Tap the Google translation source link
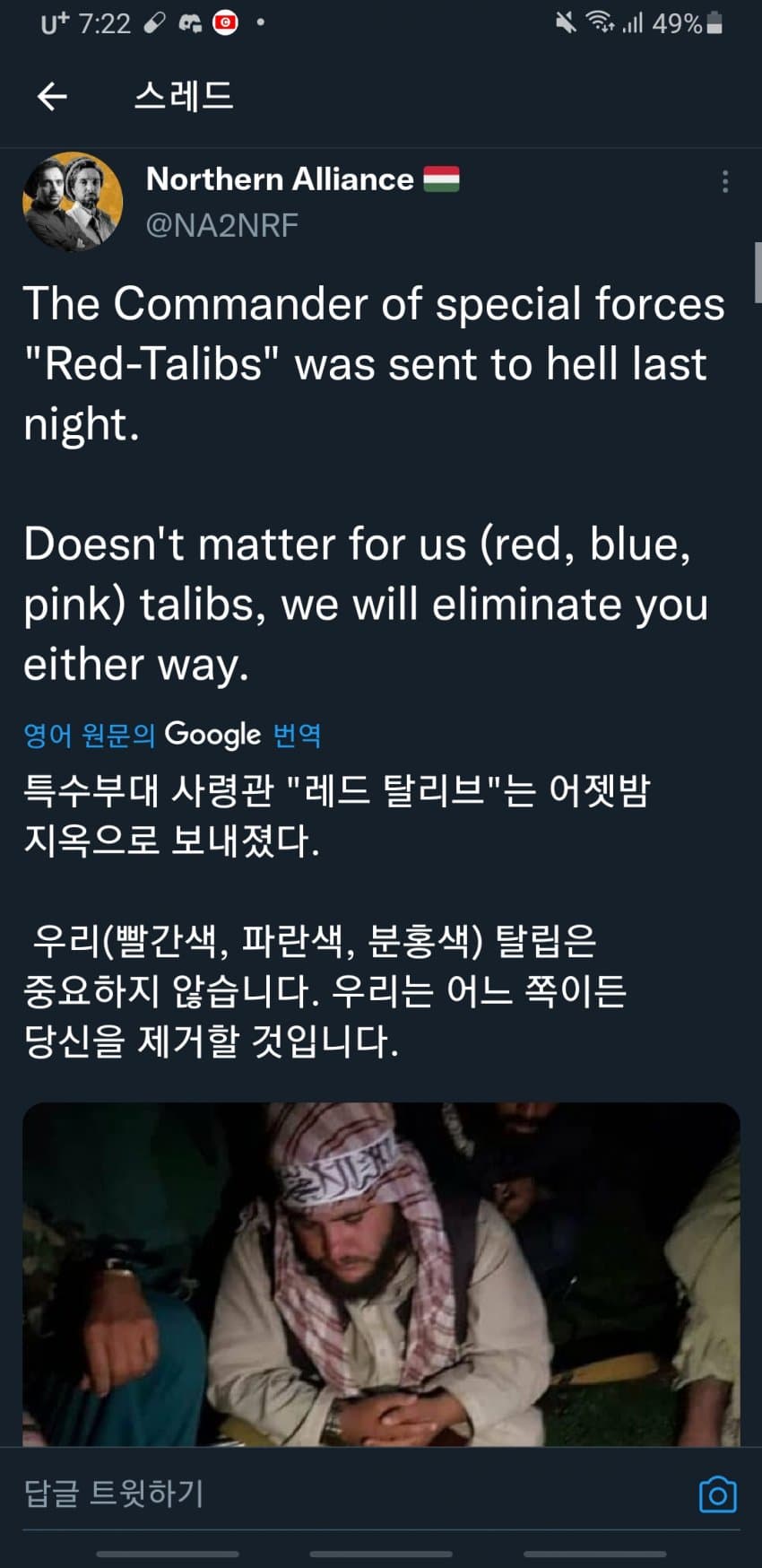 click(172, 735)
